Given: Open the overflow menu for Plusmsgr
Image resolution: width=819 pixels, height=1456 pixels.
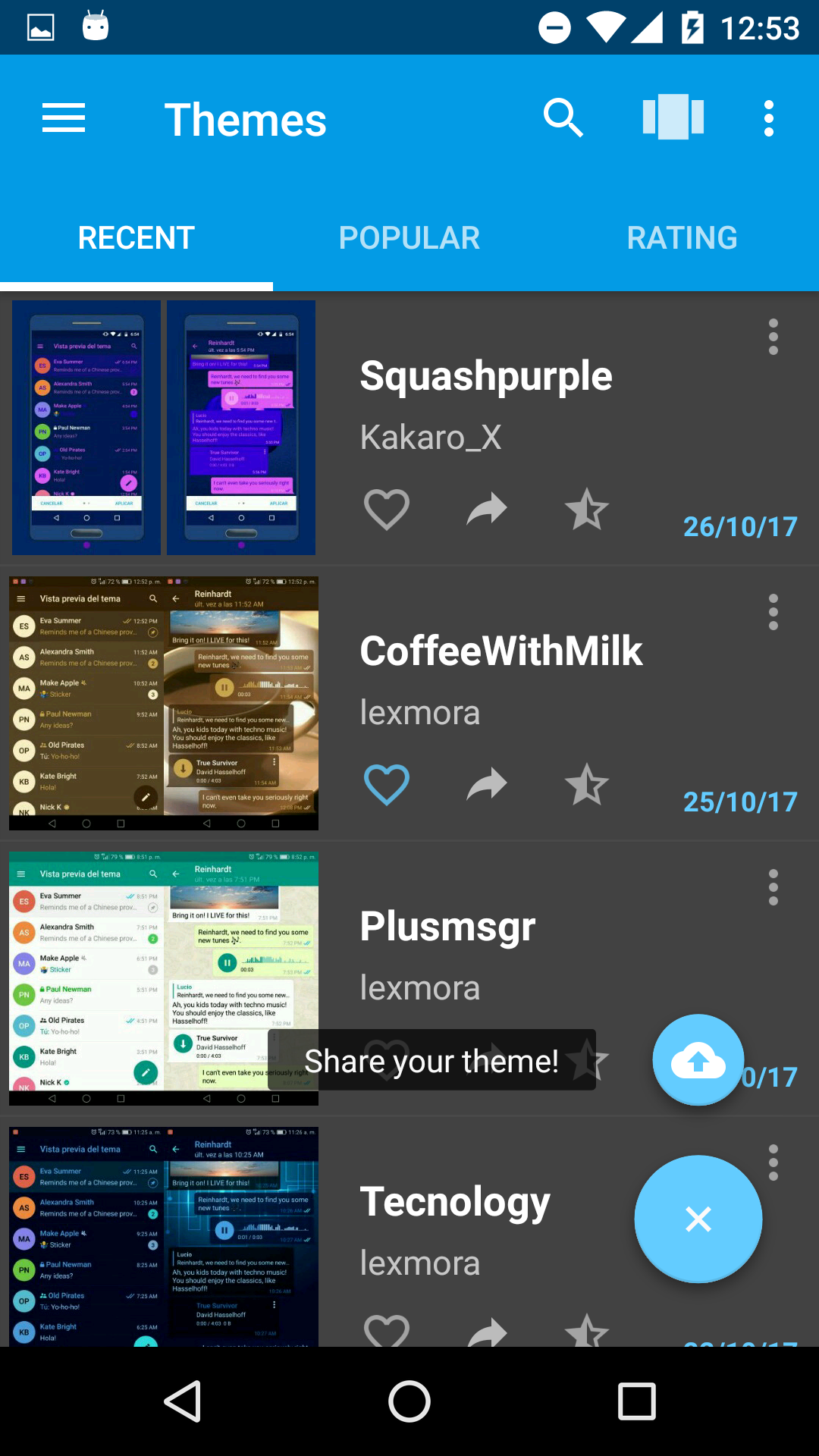Looking at the screenshot, I should click(x=773, y=888).
